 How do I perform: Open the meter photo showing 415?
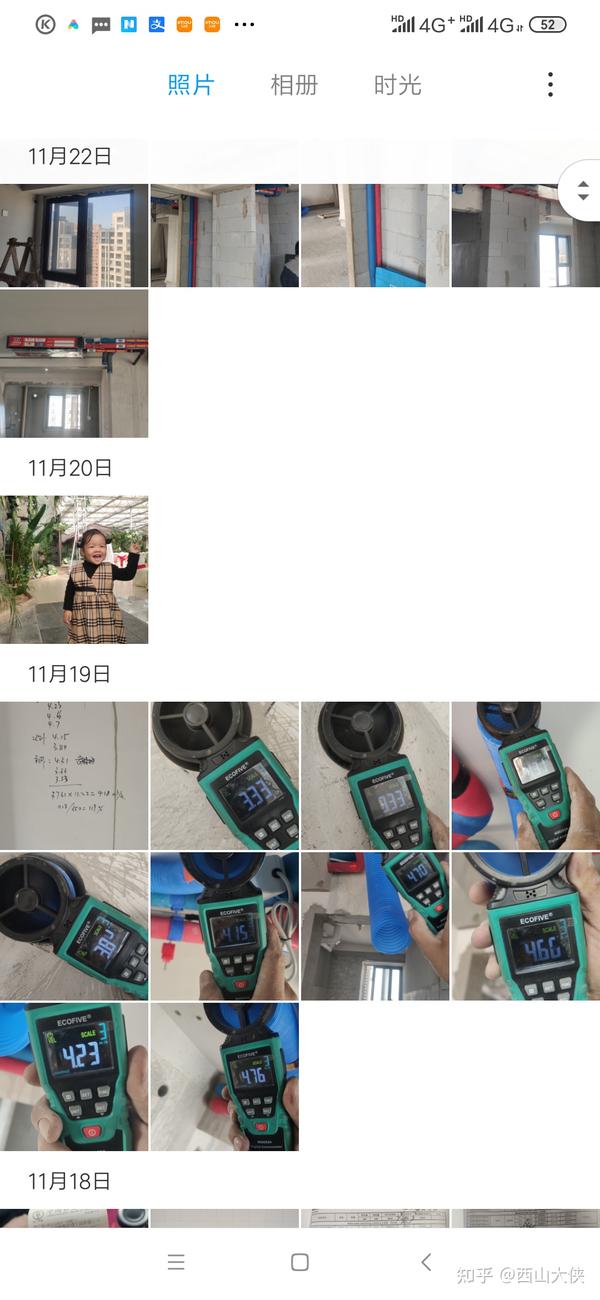225,926
